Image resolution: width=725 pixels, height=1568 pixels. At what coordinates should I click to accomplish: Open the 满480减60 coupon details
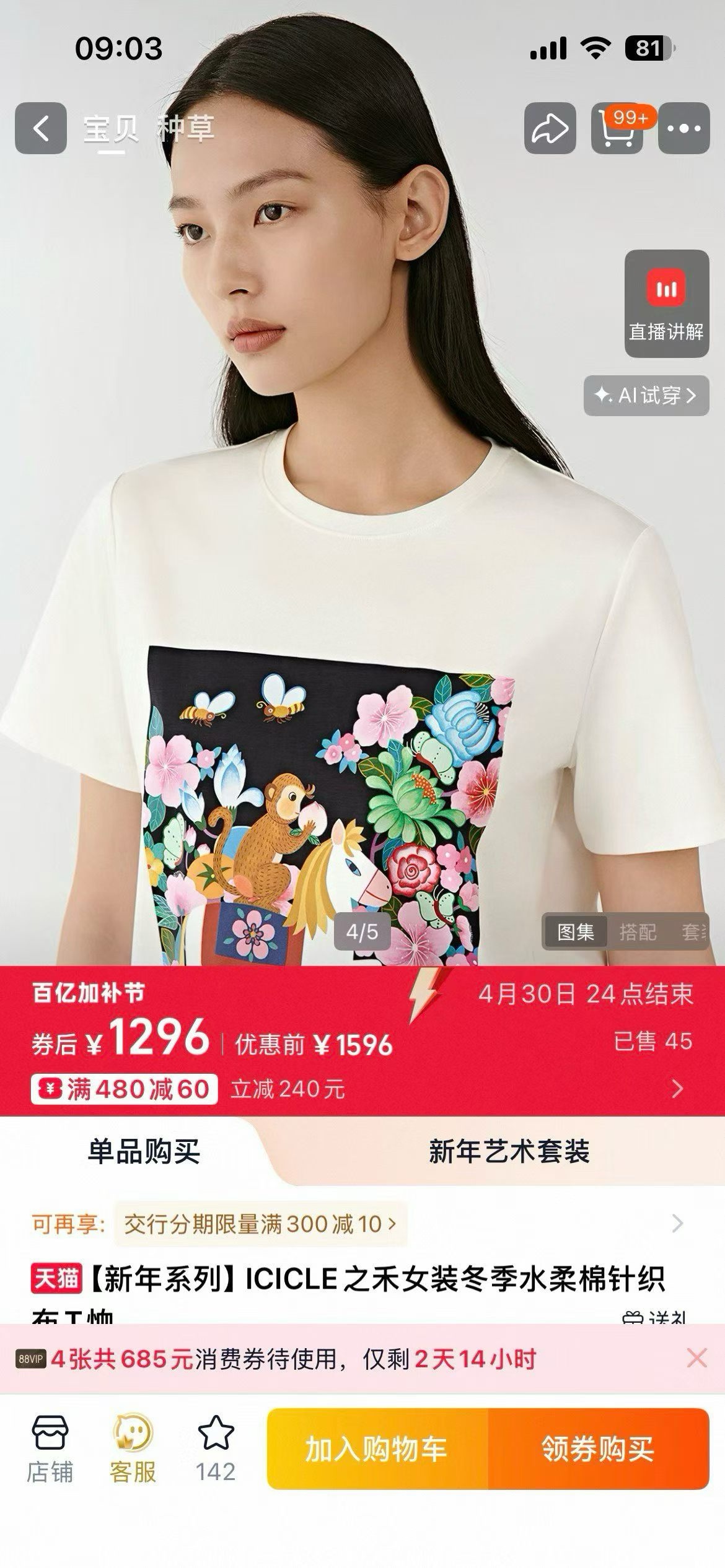[x=124, y=1089]
